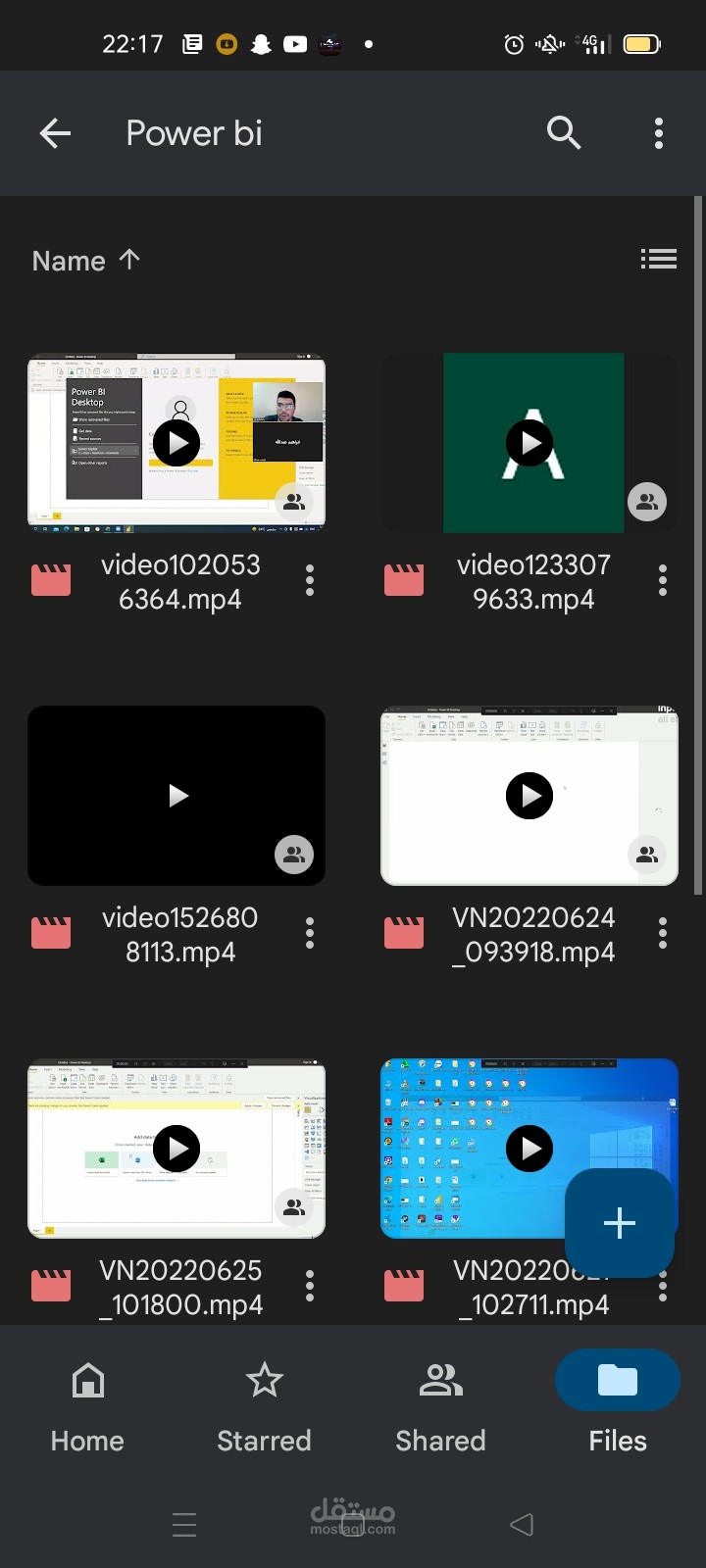
Task: Show more actions for VN20220624_093918.mp4
Action: (663, 934)
